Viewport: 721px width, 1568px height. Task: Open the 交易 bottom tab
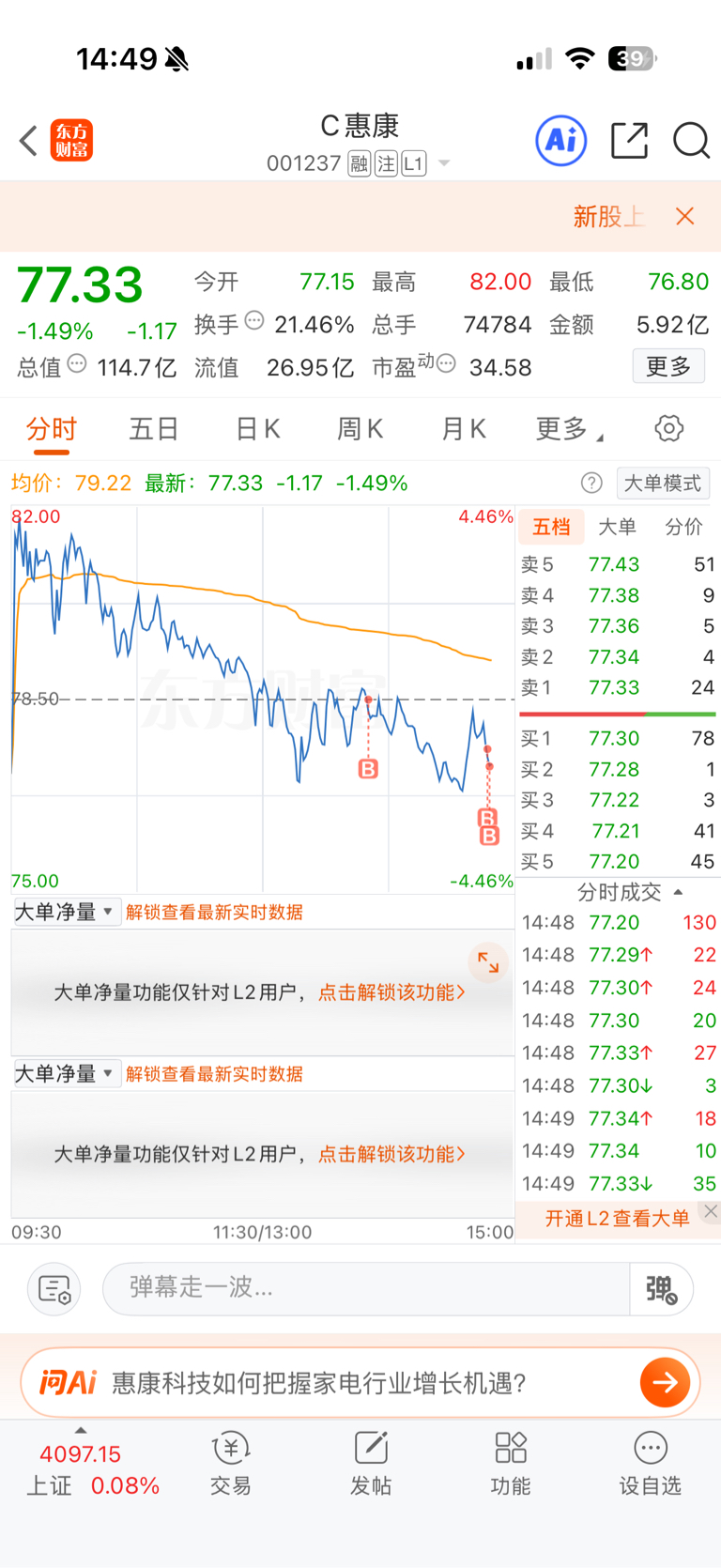(230, 1463)
